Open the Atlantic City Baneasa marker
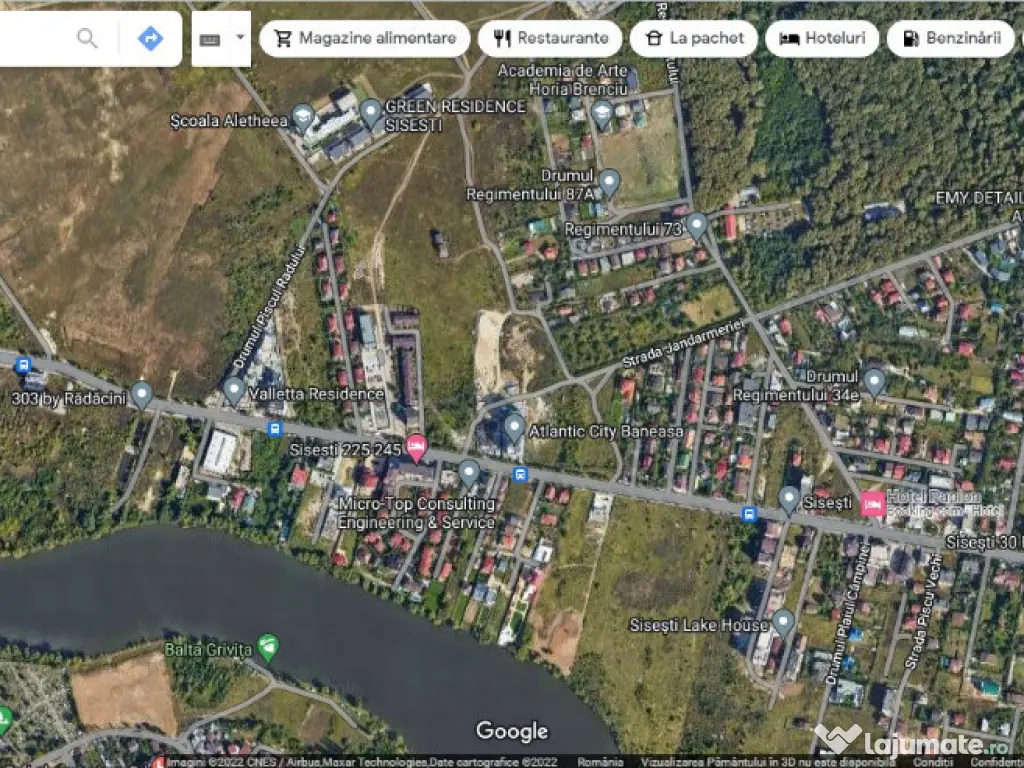Screen dimensions: 1024x768 (514, 427)
